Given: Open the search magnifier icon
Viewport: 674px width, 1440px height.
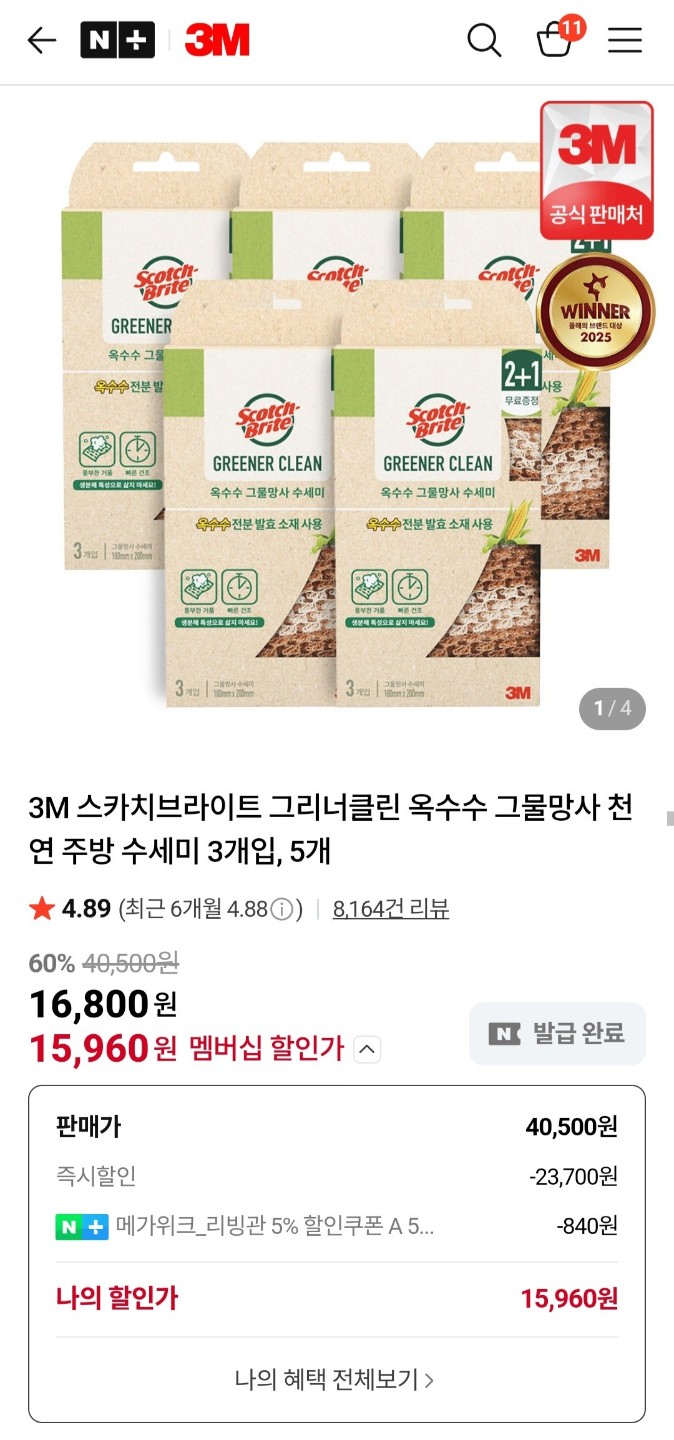Looking at the screenshot, I should [x=484, y=41].
